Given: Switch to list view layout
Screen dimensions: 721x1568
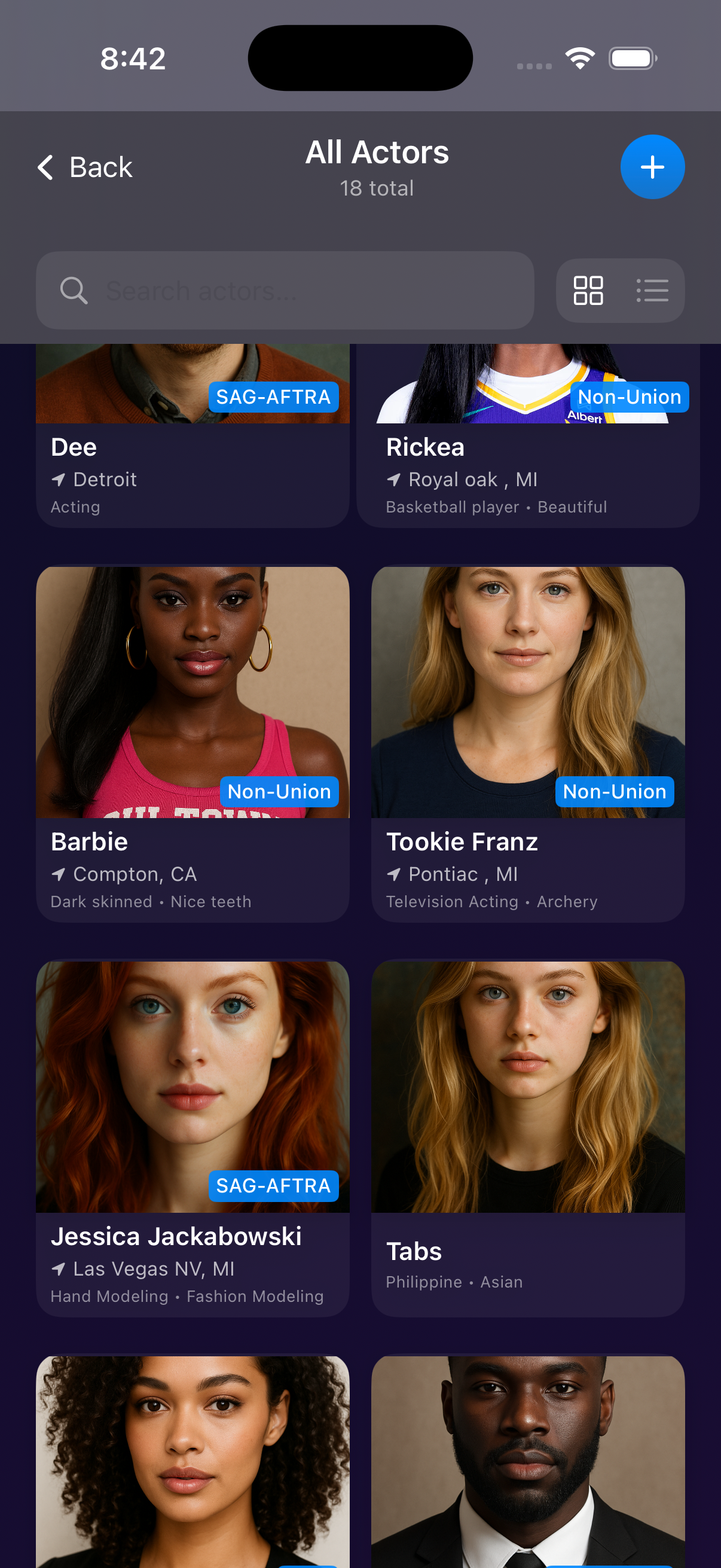Looking at the screenshot, I should pyautogui.click(x=652, y=291).
